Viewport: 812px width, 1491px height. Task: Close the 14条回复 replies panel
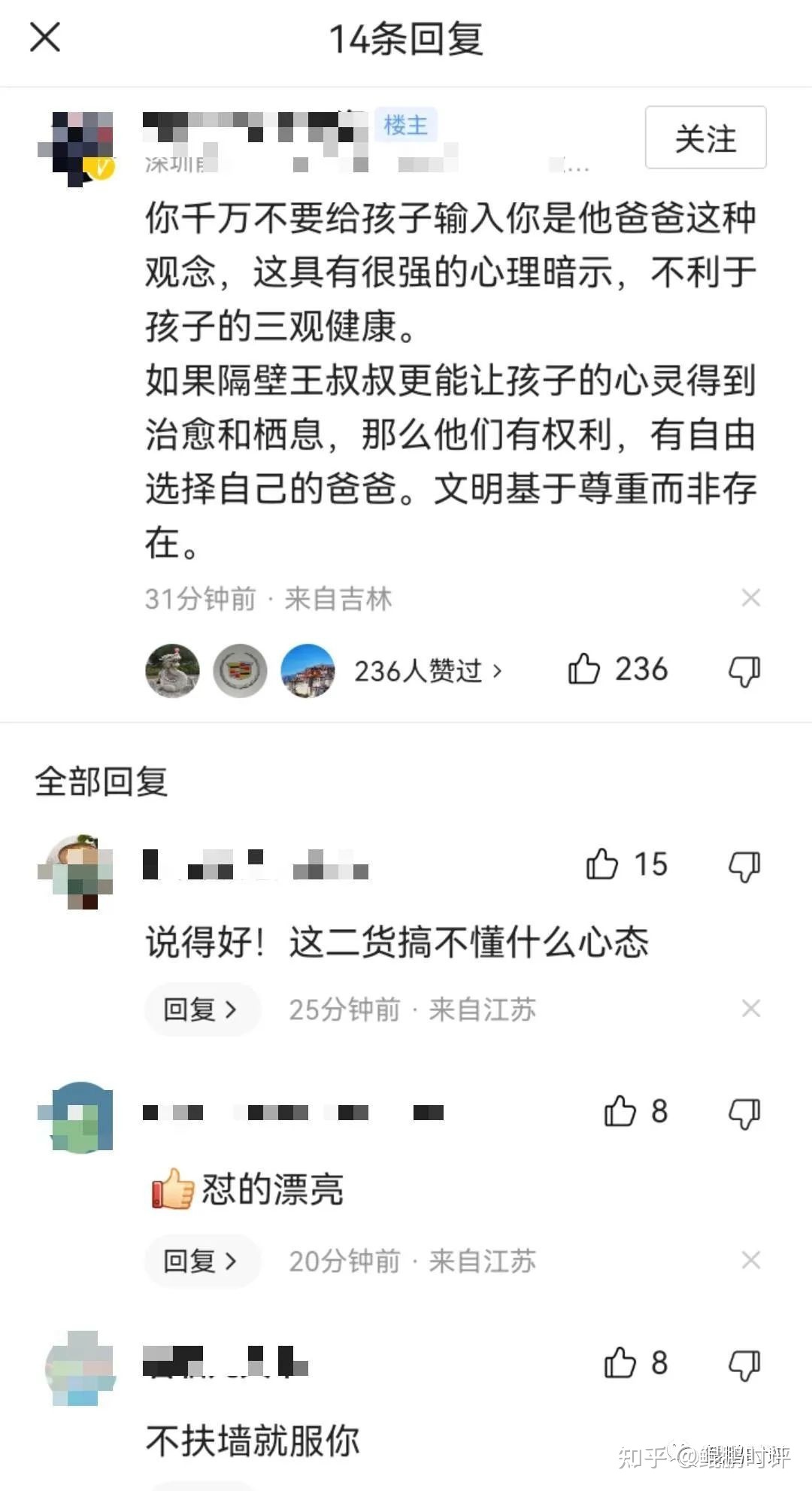pos(45,37)
